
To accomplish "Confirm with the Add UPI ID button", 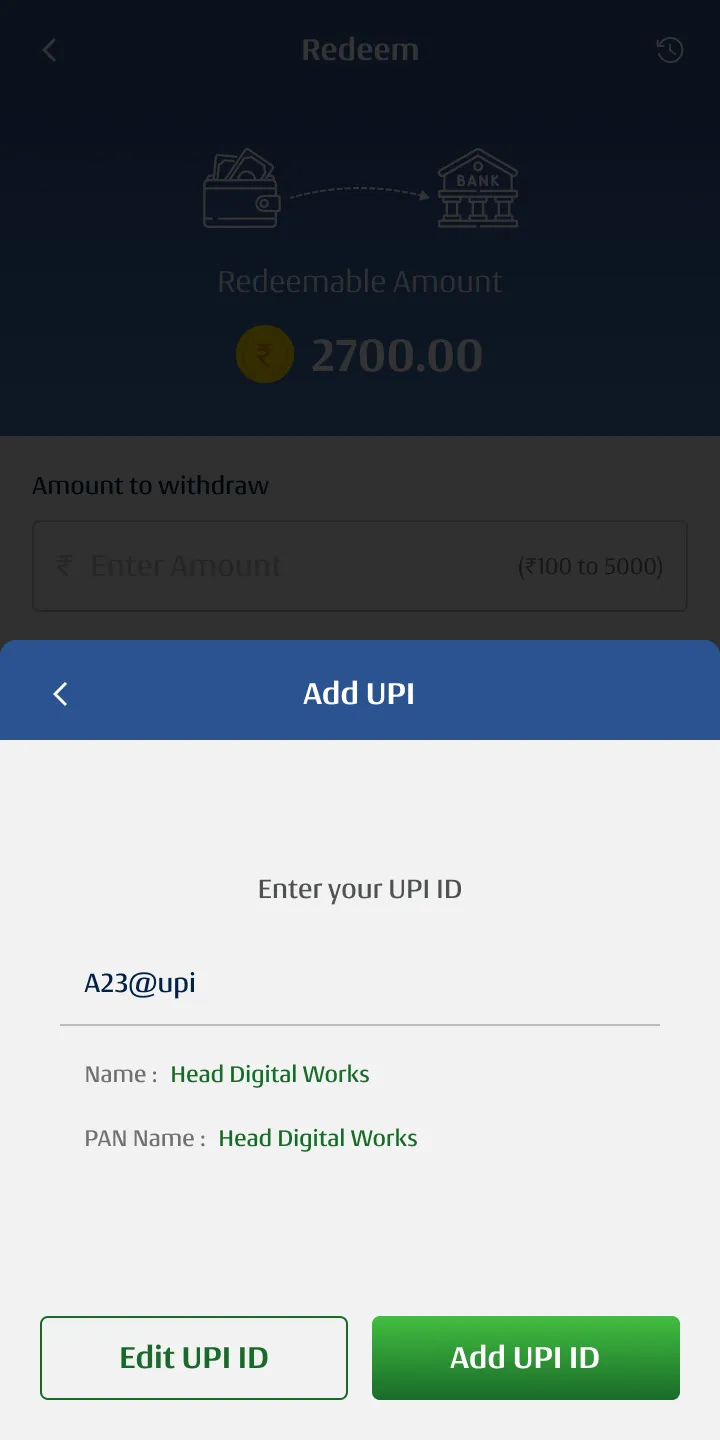I will click(x=525, y=1358).
